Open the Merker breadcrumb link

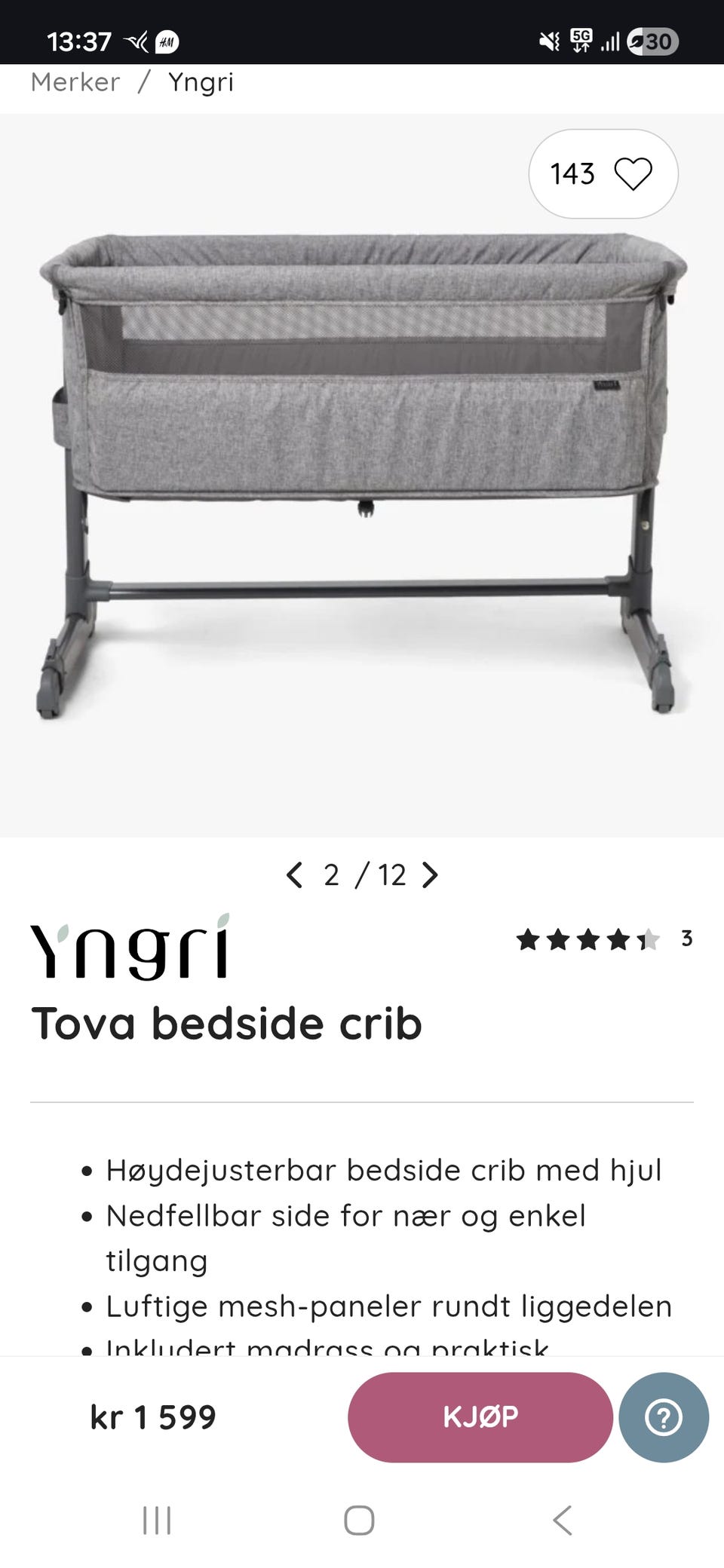(75, 82)
